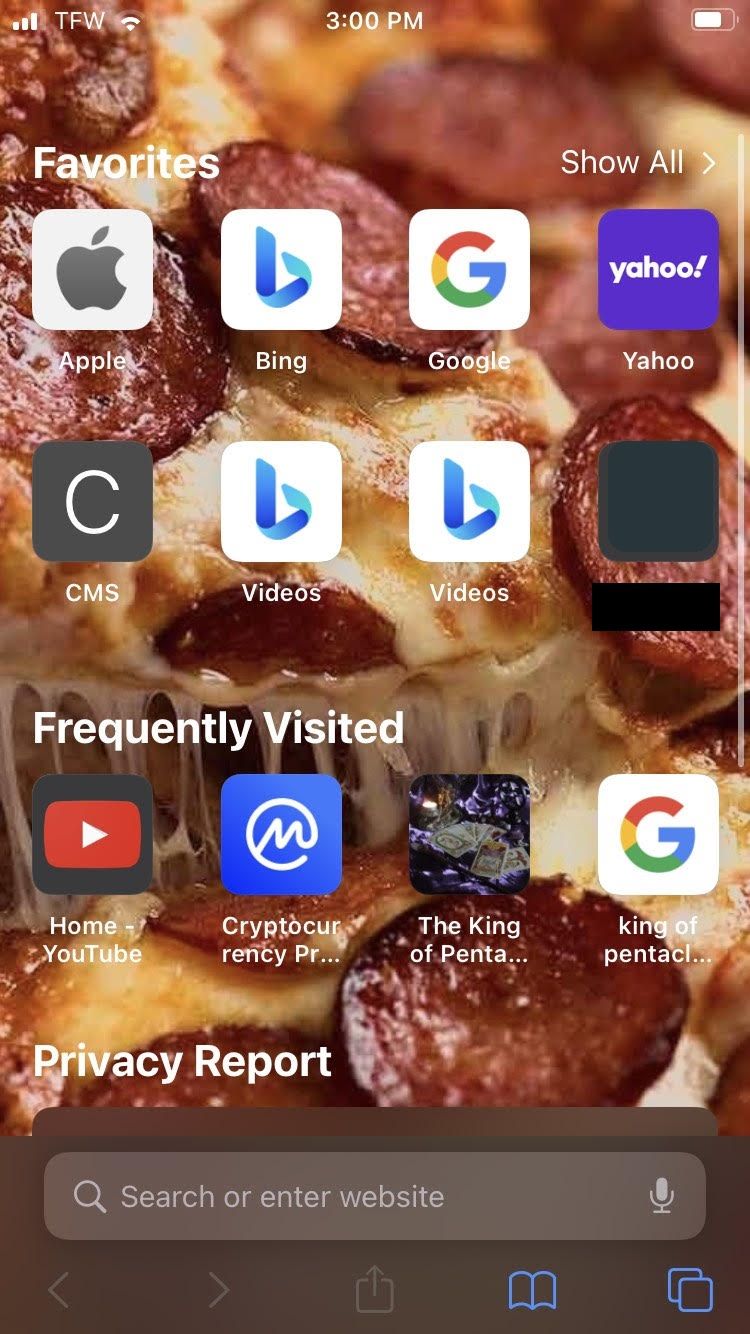Open the Cryptocurrency Pr... frequently visited site
The image size is (750, 1334).
[x=281, y=835]
